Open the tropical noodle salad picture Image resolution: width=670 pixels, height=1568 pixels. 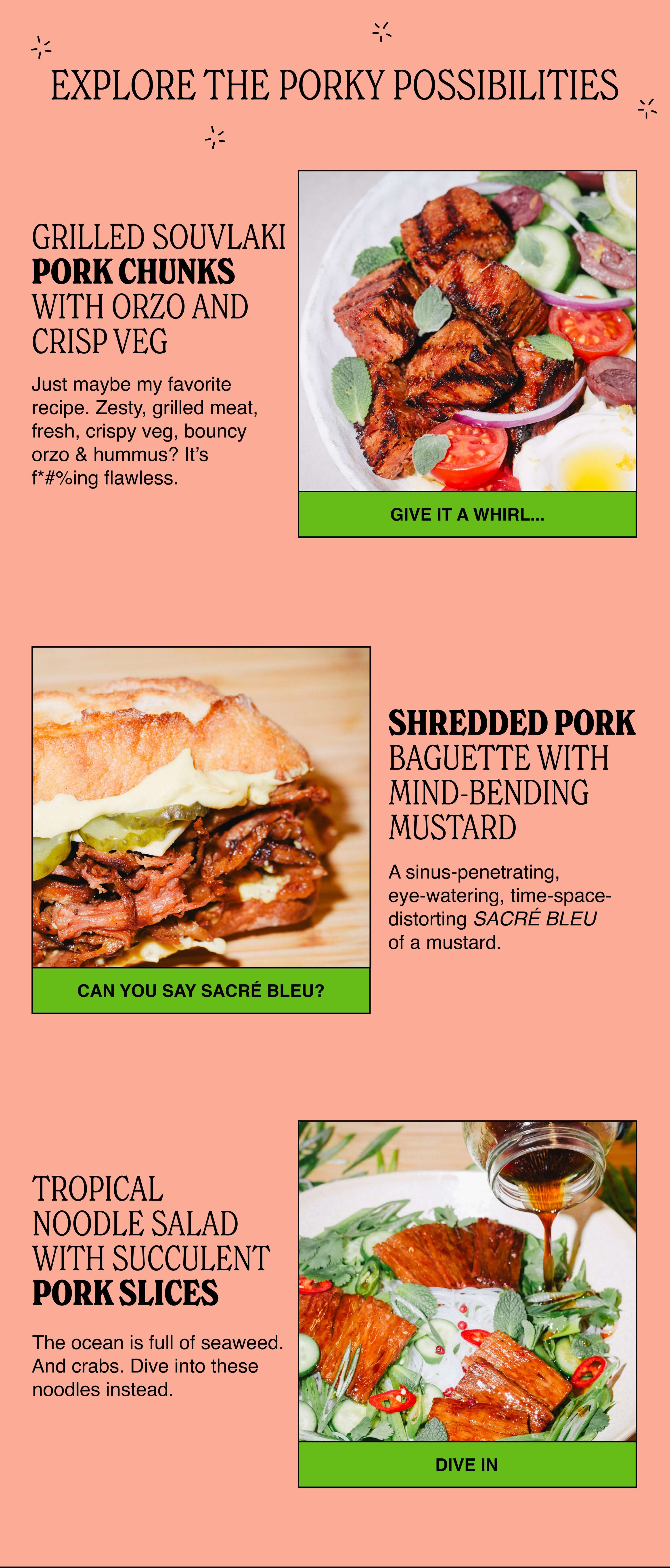coord(467,1281)
